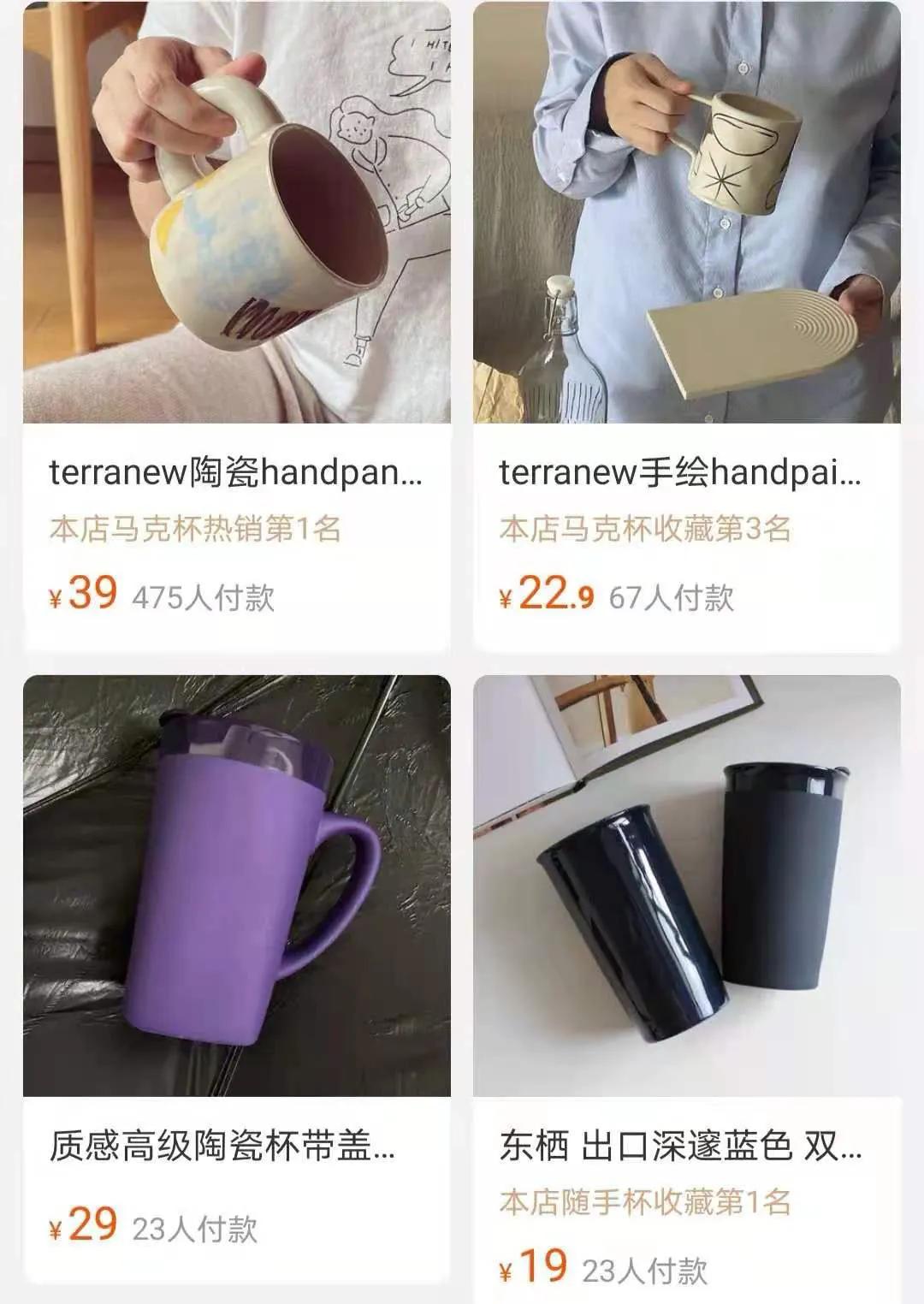This screenshot has width=924, height=1304.
Task: Click the 475人付款 payment count
Action: coord(205,592)
